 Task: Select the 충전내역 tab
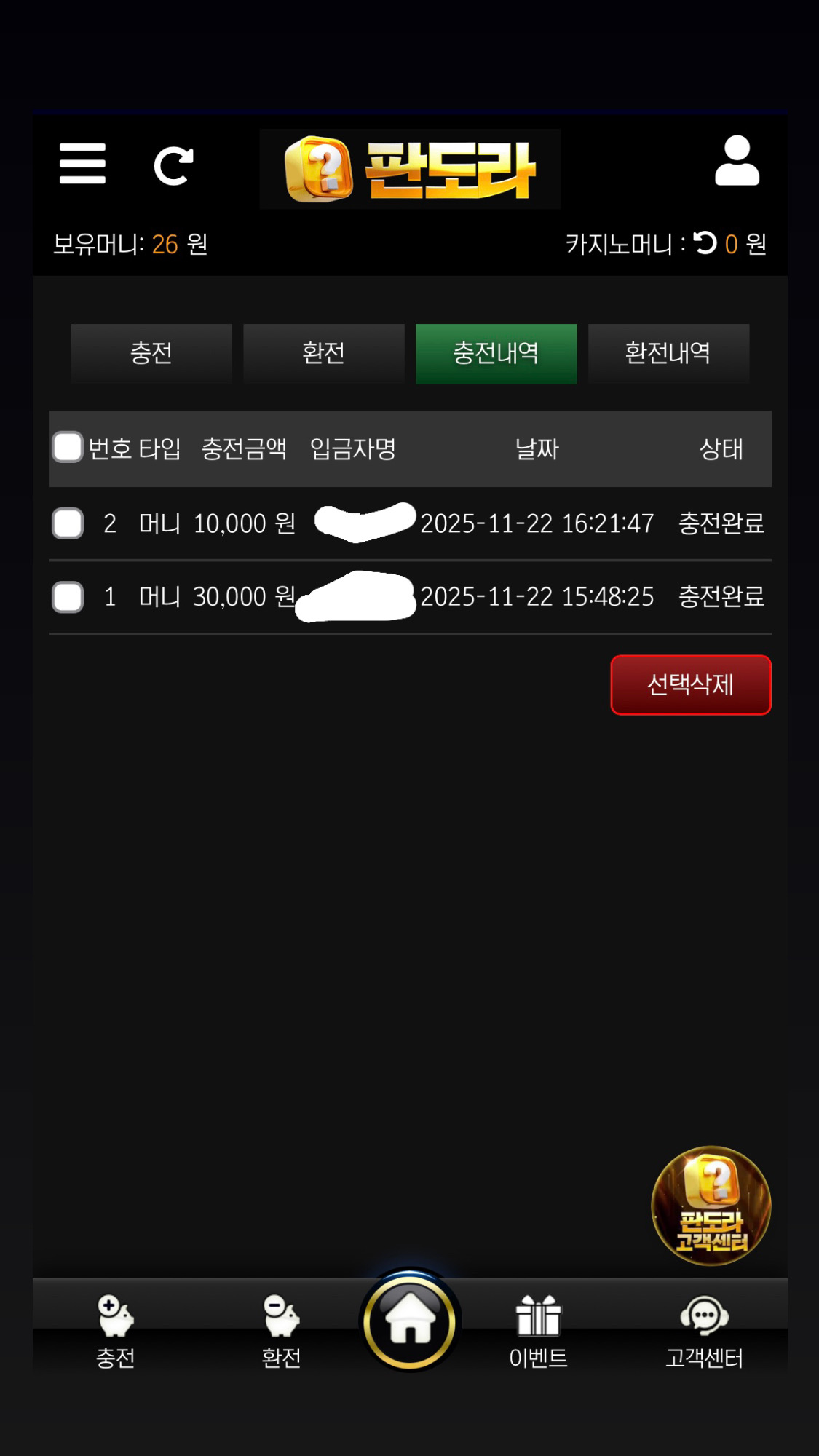click(x=496, y=354)
